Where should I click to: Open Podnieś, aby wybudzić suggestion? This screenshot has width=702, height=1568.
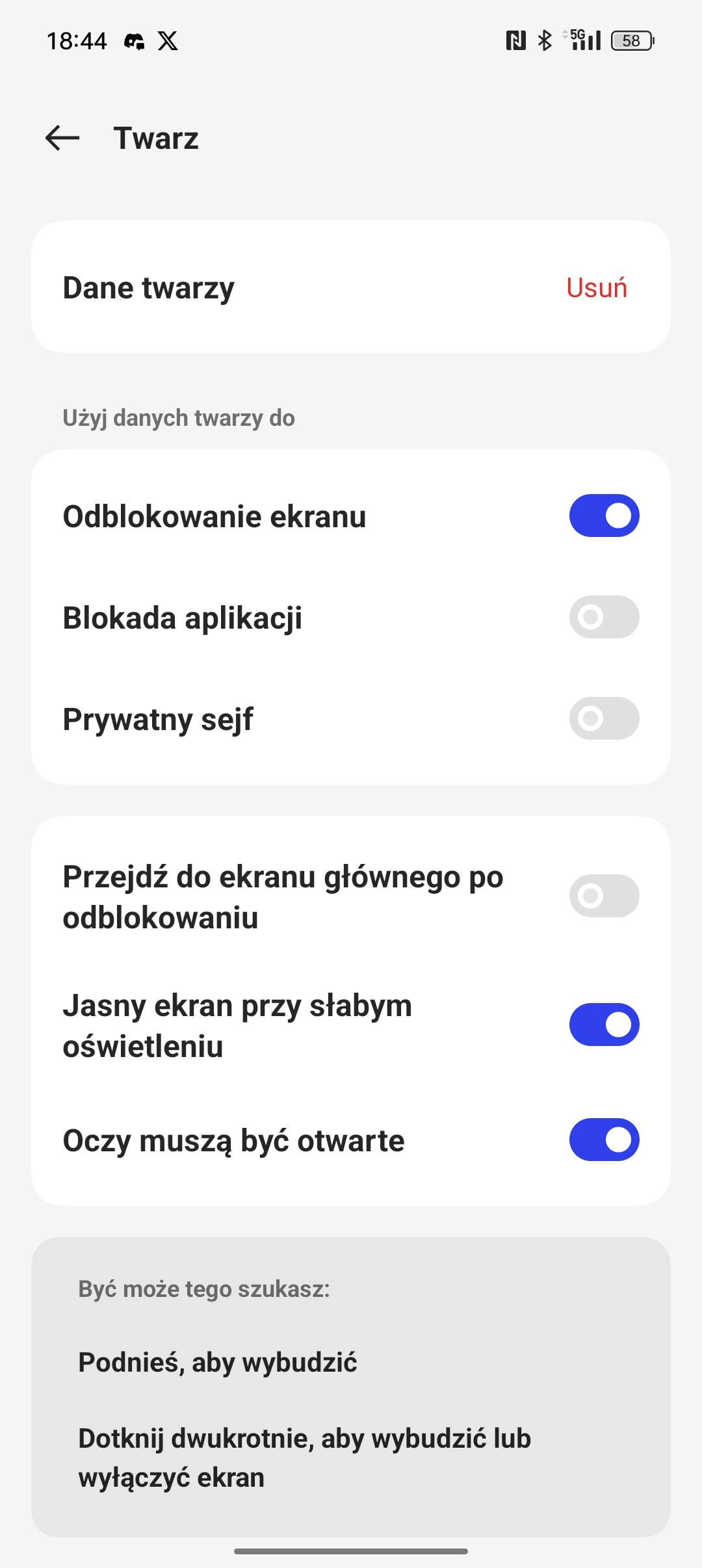218,1362
